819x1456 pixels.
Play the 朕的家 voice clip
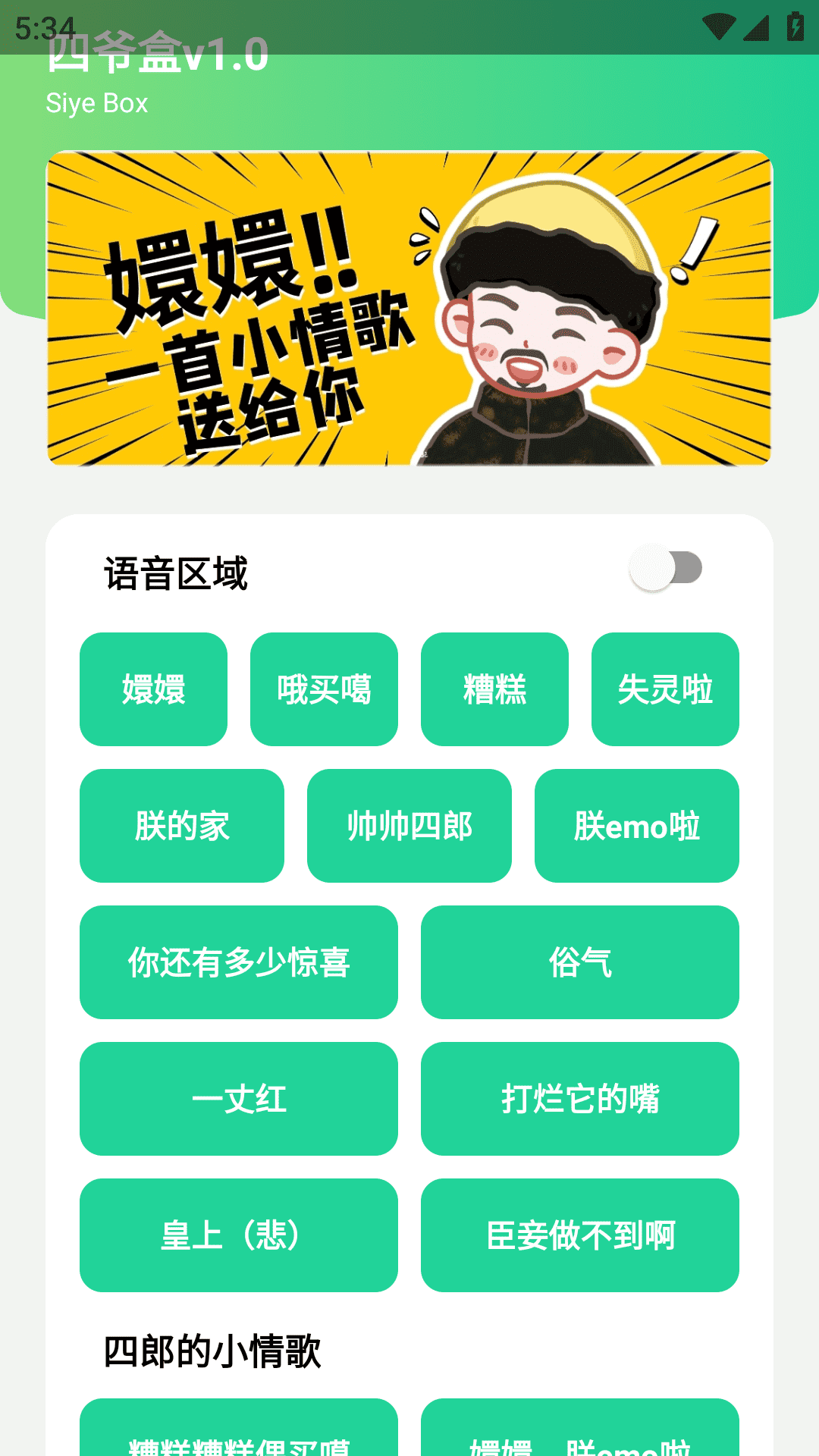(182, 826)
